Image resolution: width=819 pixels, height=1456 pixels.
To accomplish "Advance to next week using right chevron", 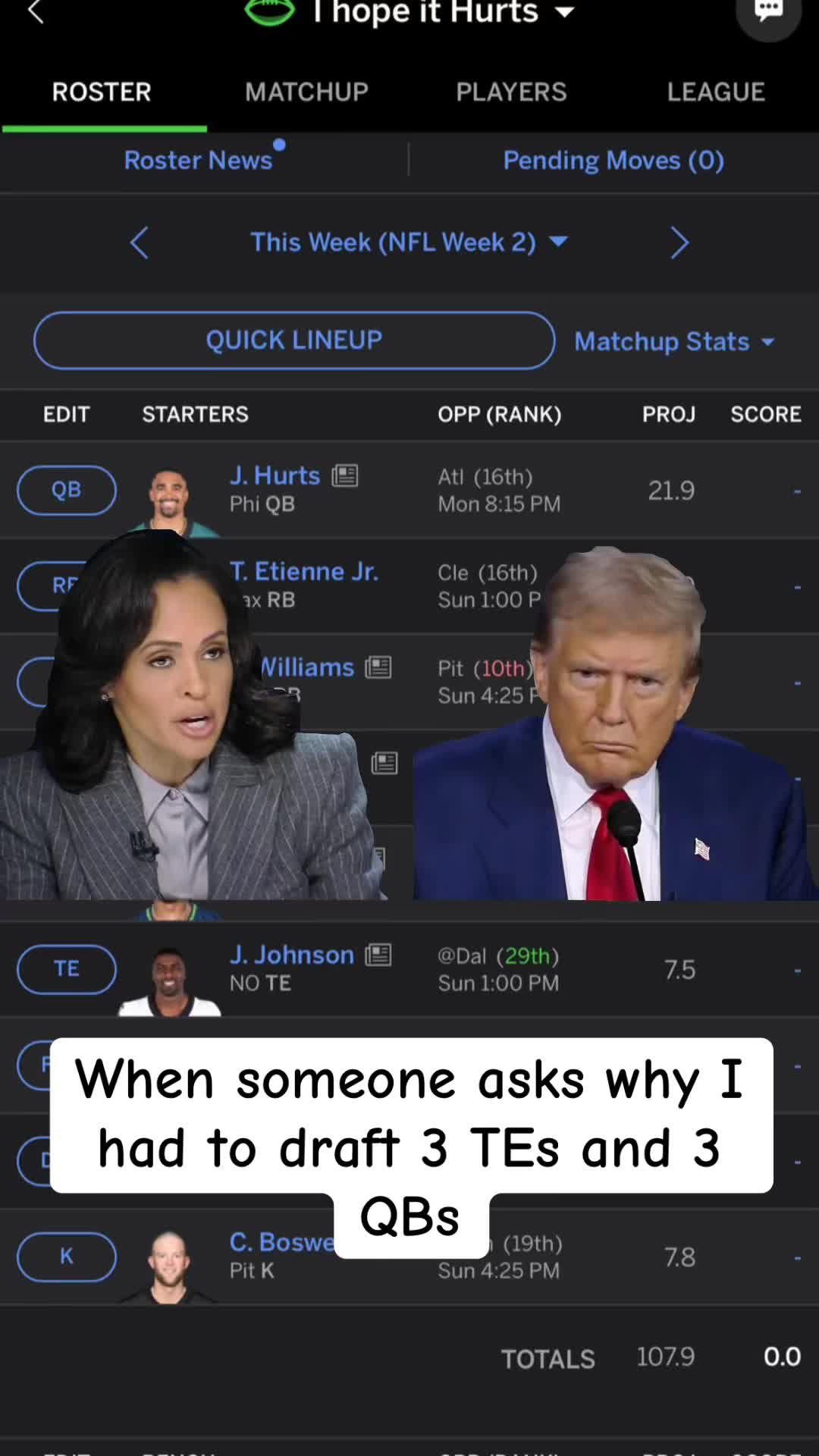I will point(679,243).
